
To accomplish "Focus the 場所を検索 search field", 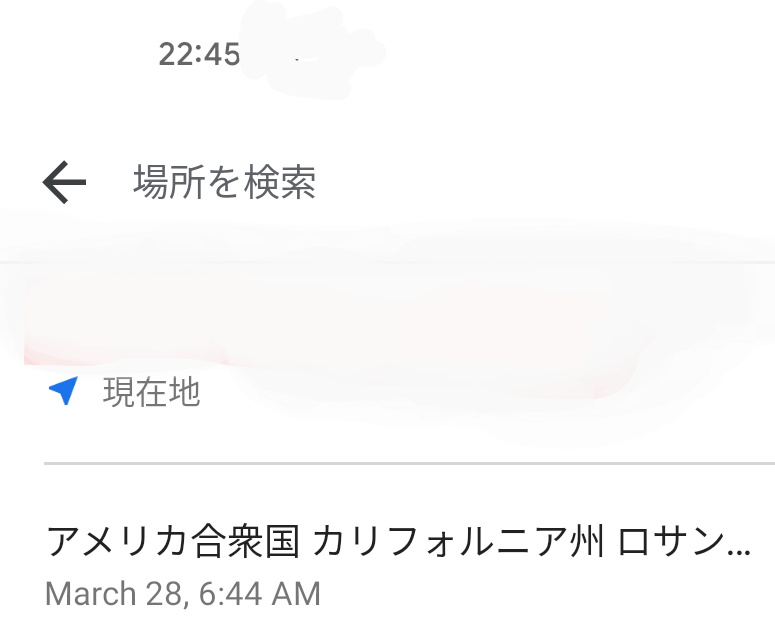I will point(400,183).
